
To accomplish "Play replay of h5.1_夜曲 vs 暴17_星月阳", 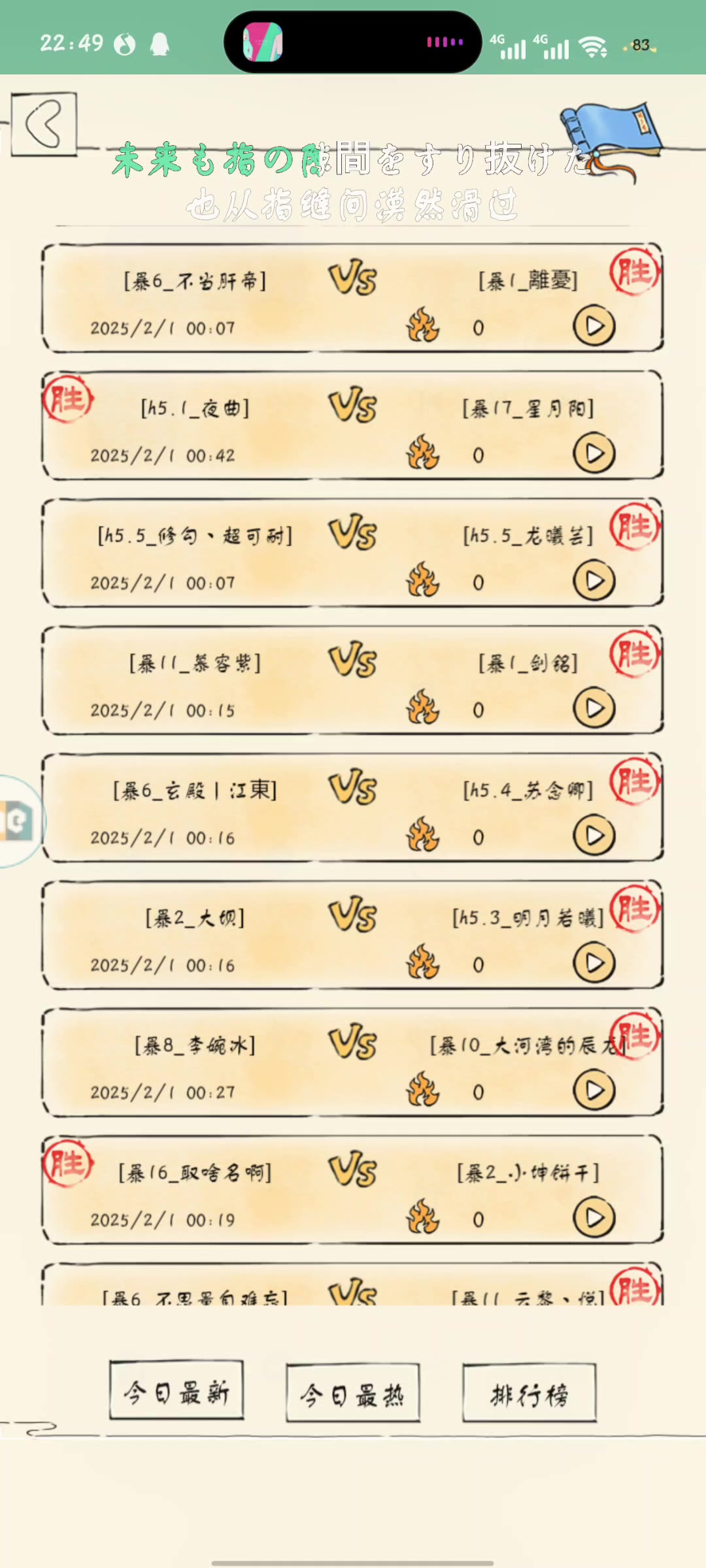I will [x=594, y=453].
